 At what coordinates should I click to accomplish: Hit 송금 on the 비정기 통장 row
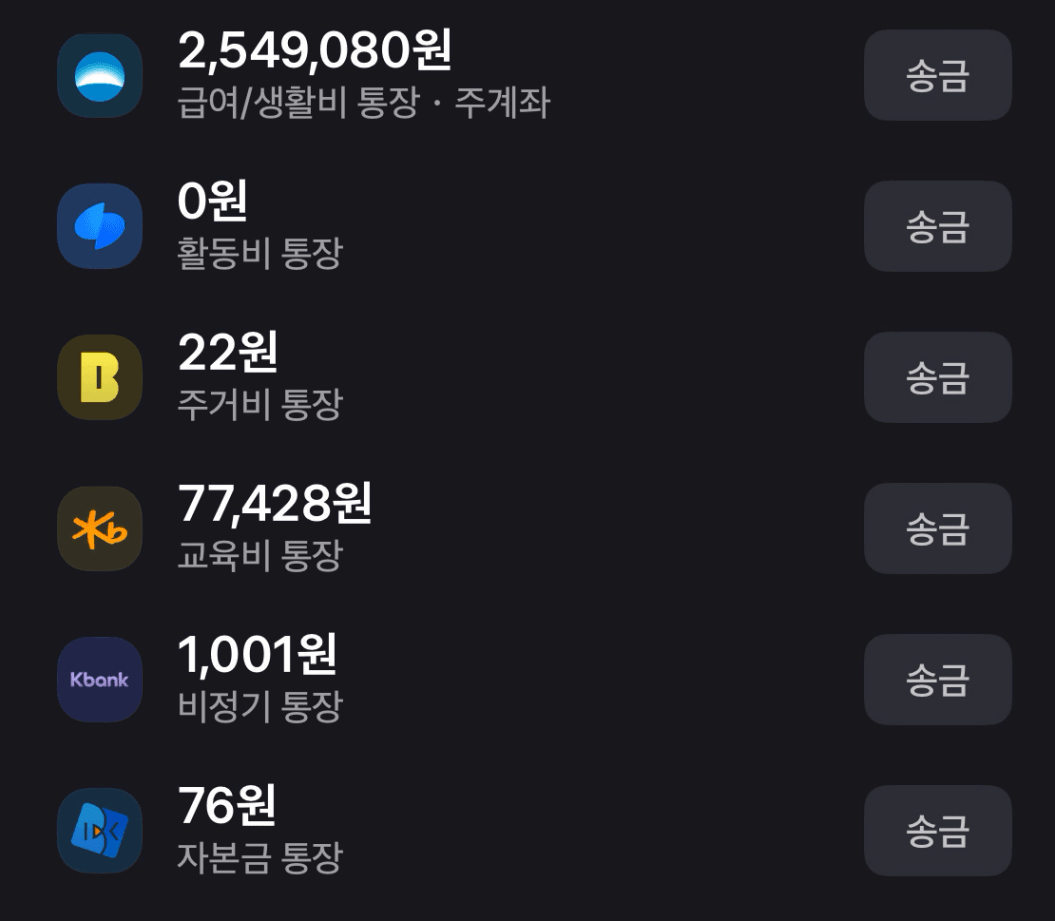click(937, 680)
